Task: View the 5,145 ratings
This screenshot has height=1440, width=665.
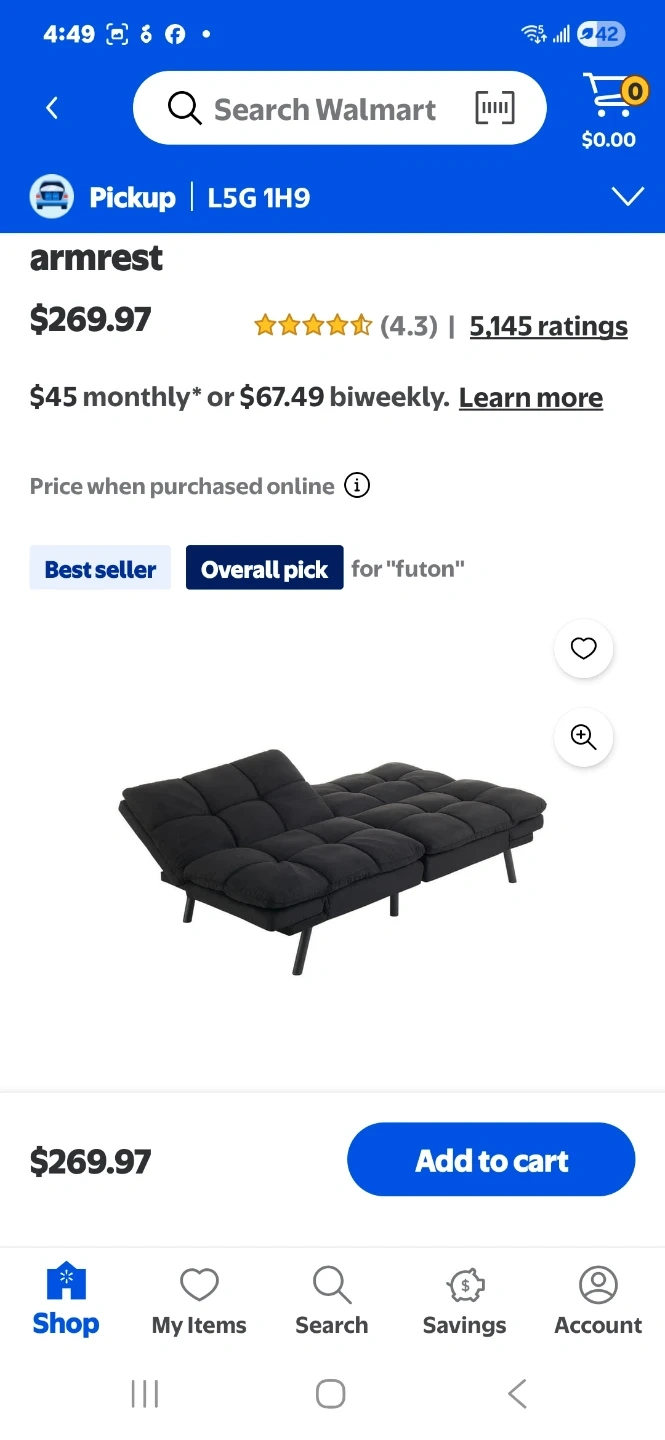Action: pyautogui.click(x=548, y=326)
